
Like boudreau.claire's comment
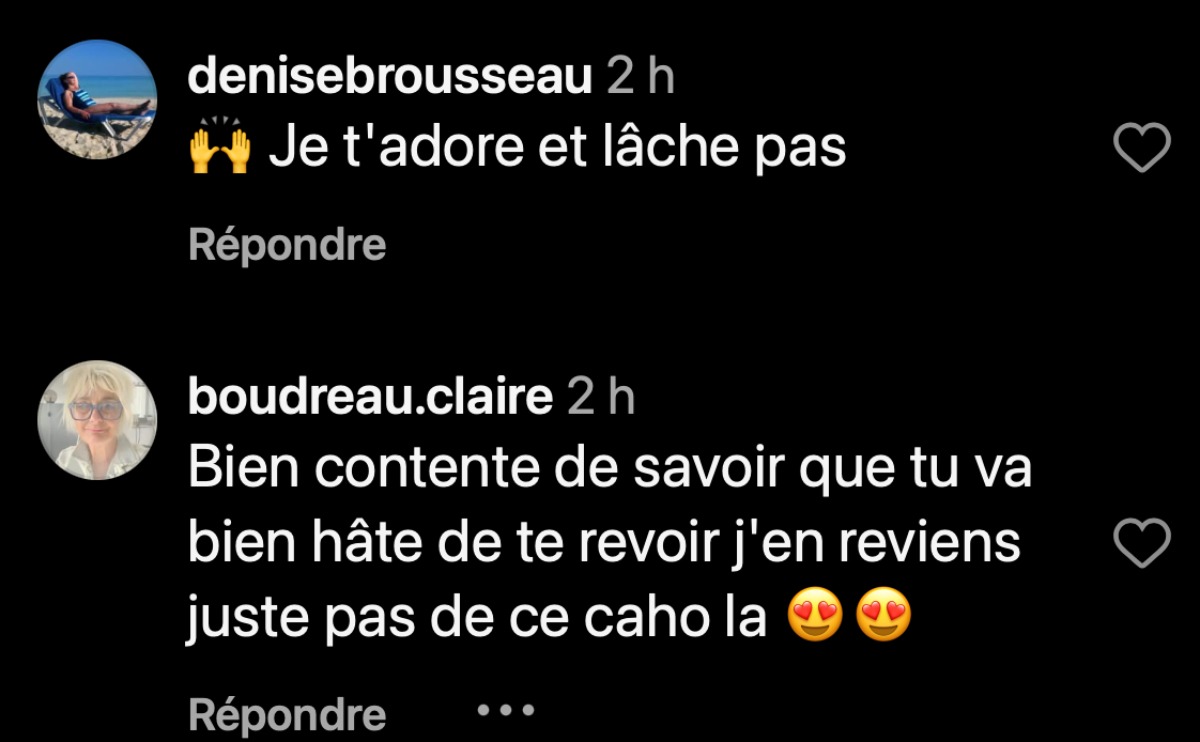coord(1141,545)
